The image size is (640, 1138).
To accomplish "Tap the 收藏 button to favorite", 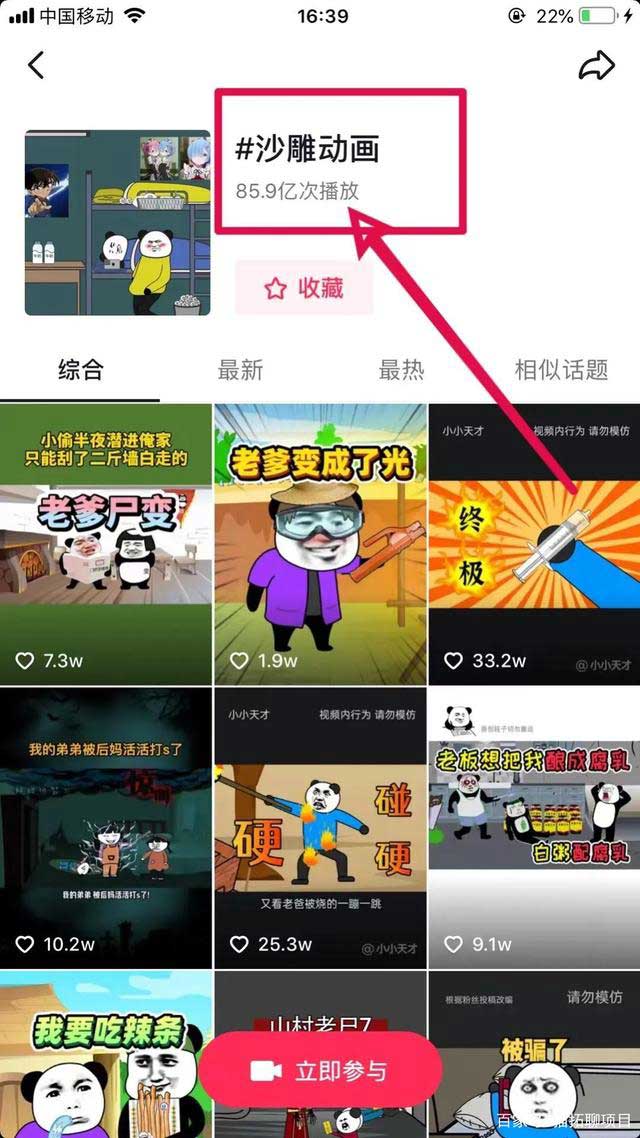I will (304, 289).
